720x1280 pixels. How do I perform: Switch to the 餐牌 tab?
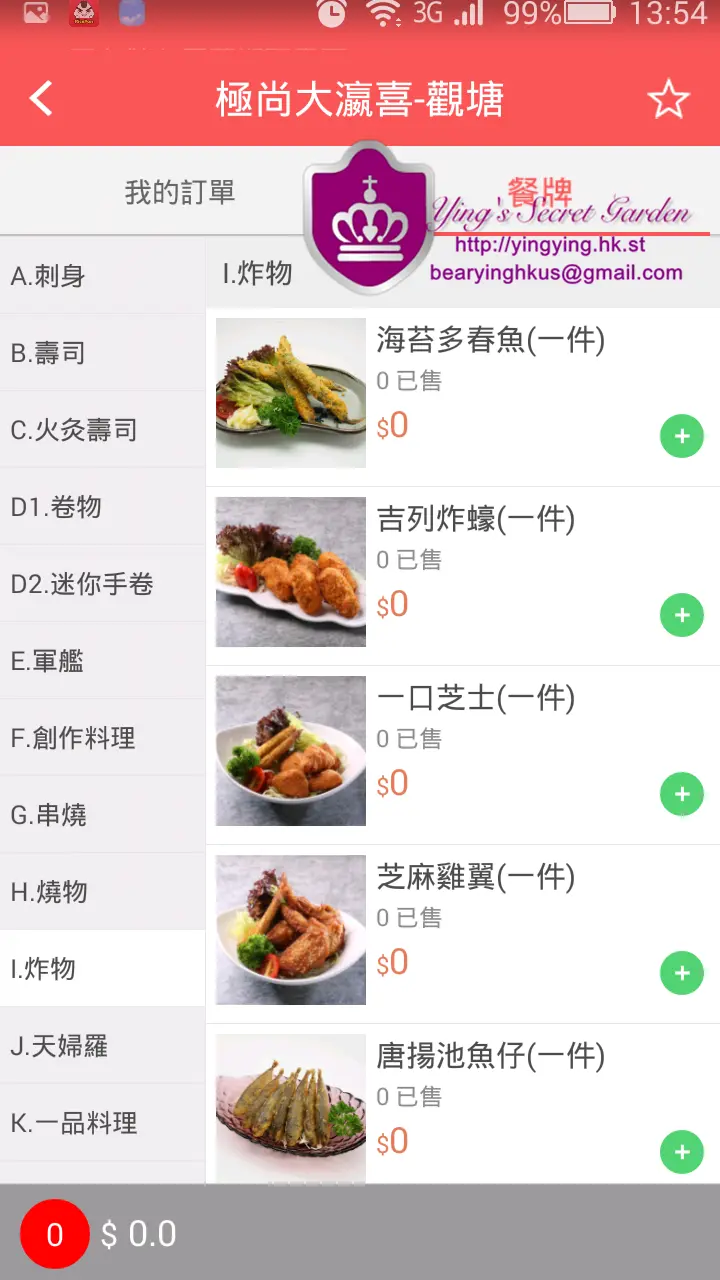[540, 190]
